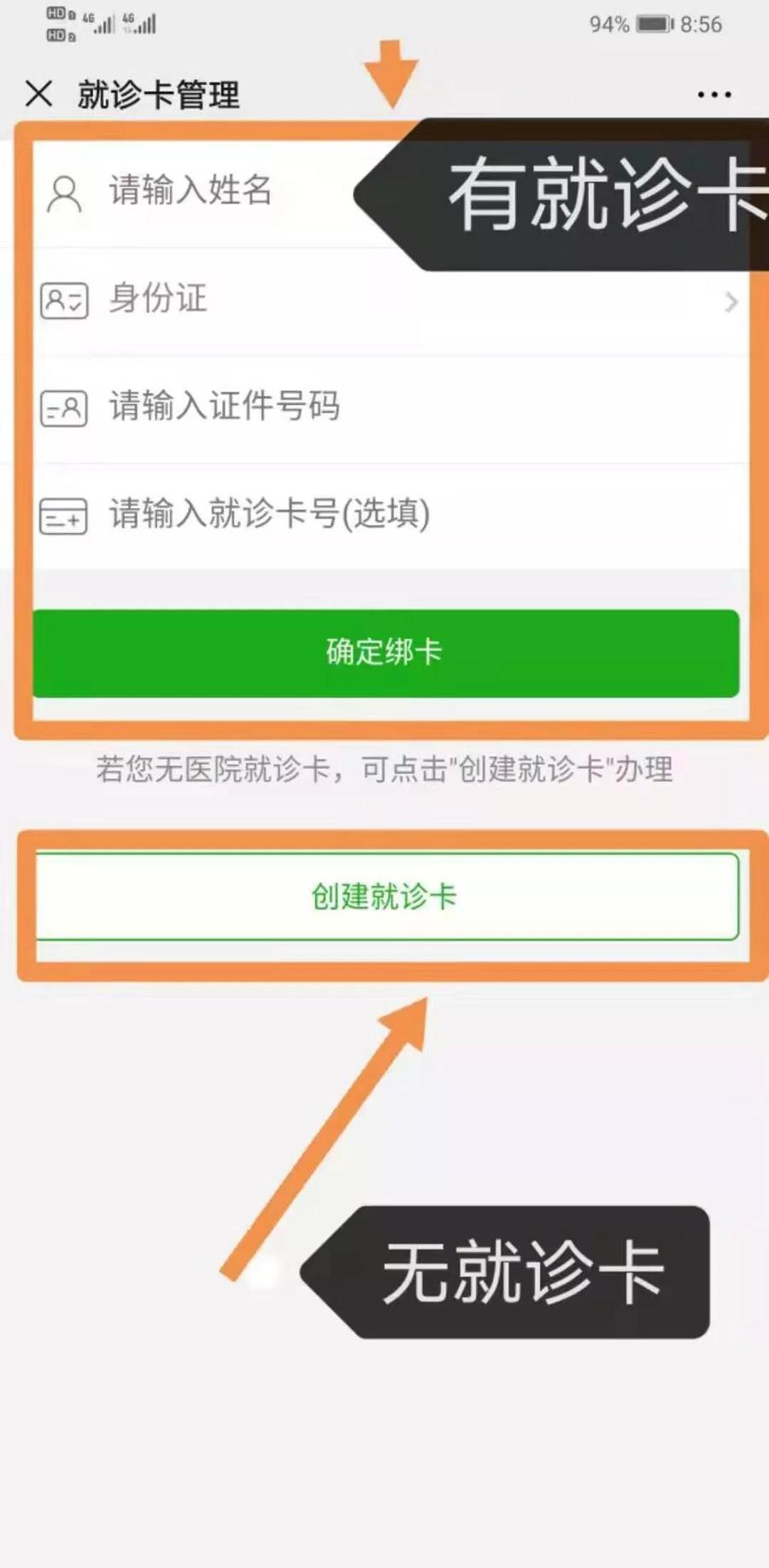The image size is (769, 1568).
Task: Close the 就诊卡管理 page
Action: pyautogui.click(x=39, y=94)
